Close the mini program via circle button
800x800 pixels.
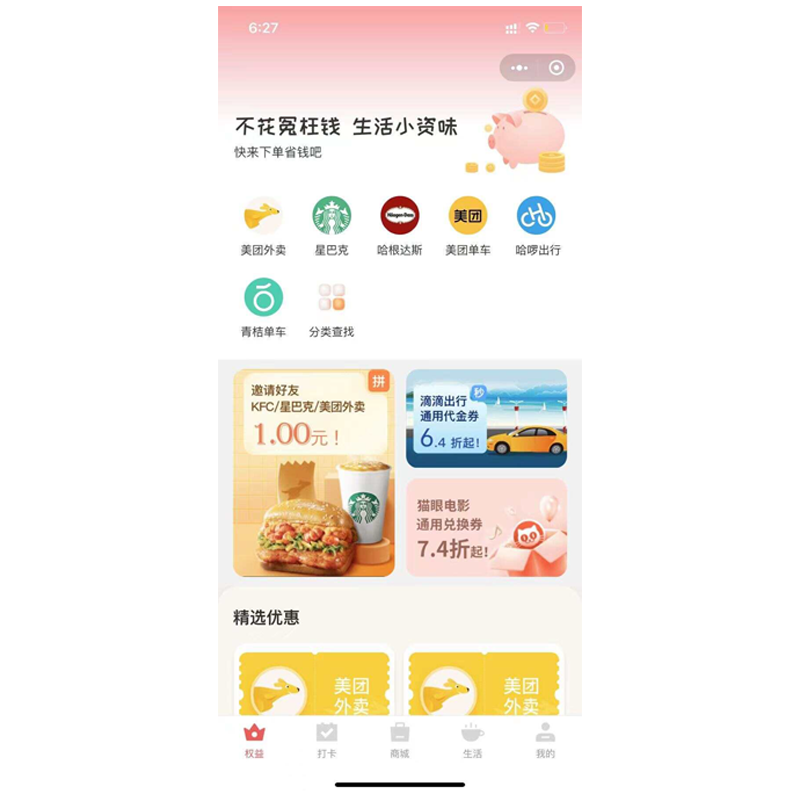tap(557, 68)
